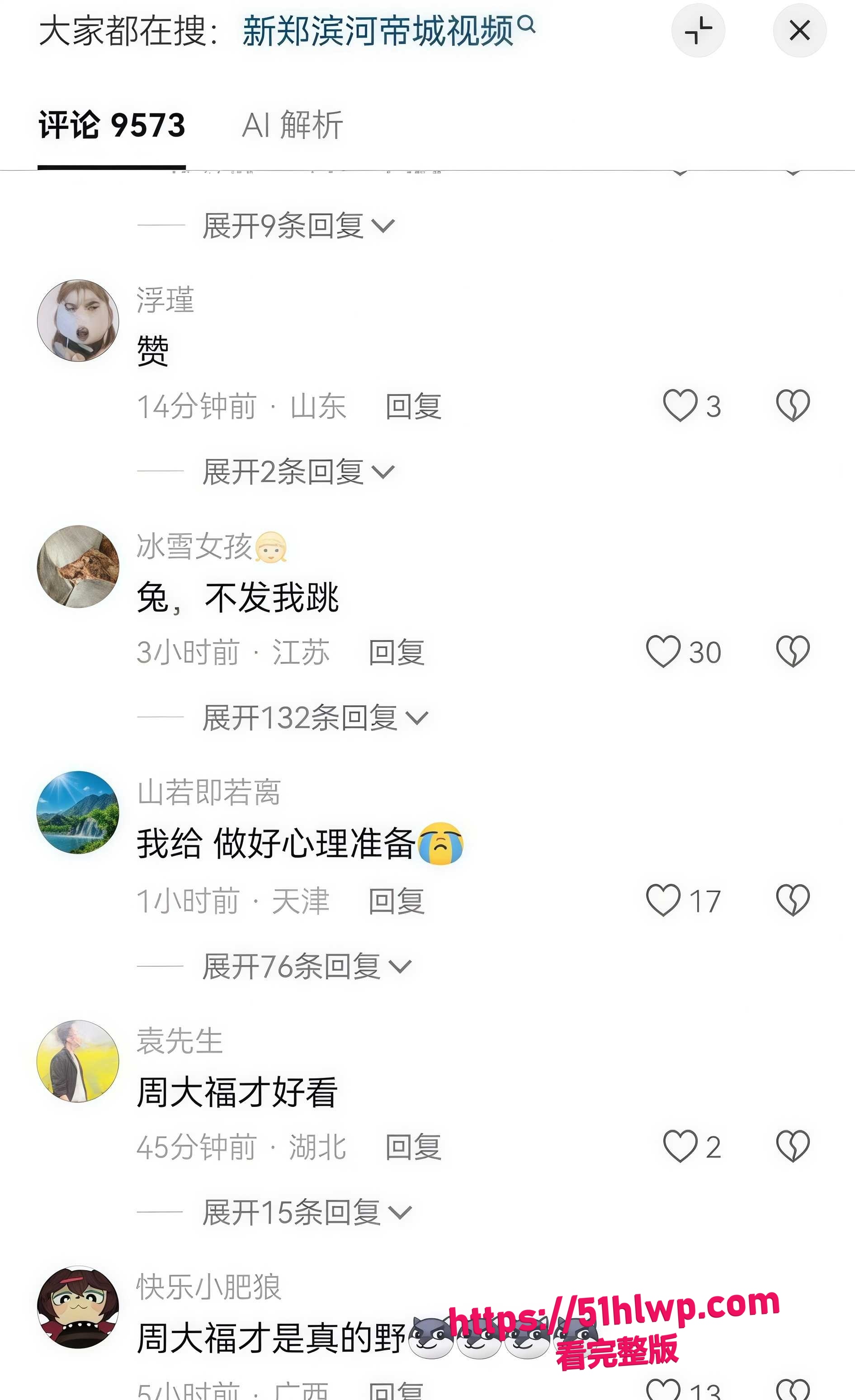Reply to 浮瑾's comment
The width and height of the screenshot is (855, 1400).
click(414, 406)
